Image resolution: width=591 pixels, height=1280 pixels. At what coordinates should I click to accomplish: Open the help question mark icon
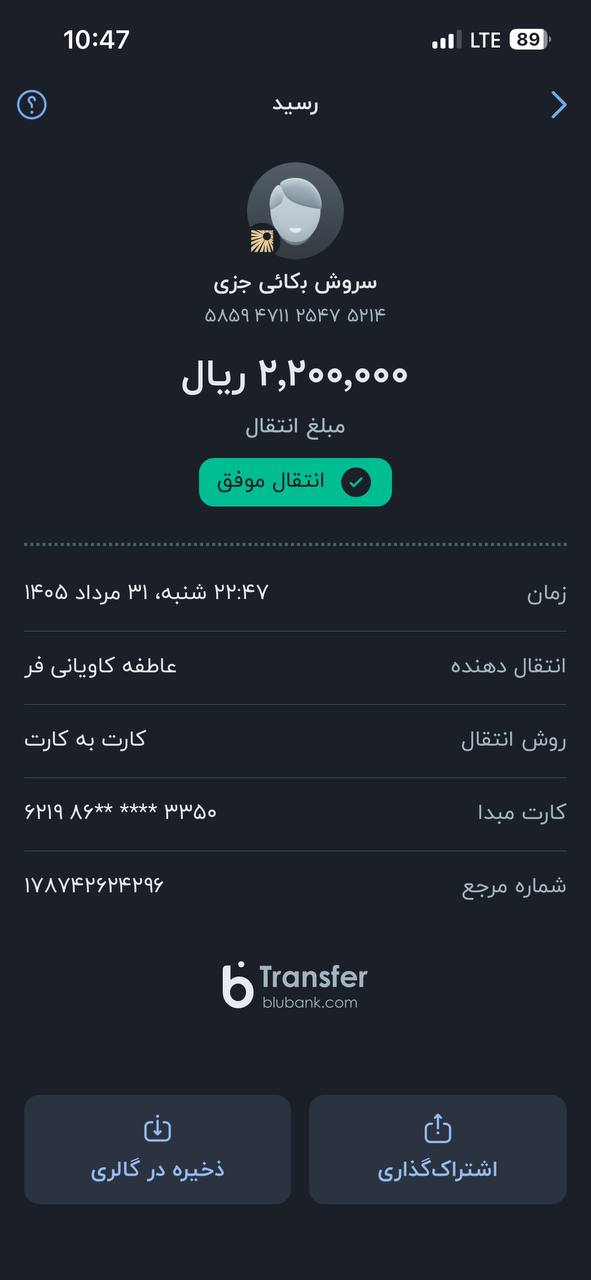pos(32,104)
